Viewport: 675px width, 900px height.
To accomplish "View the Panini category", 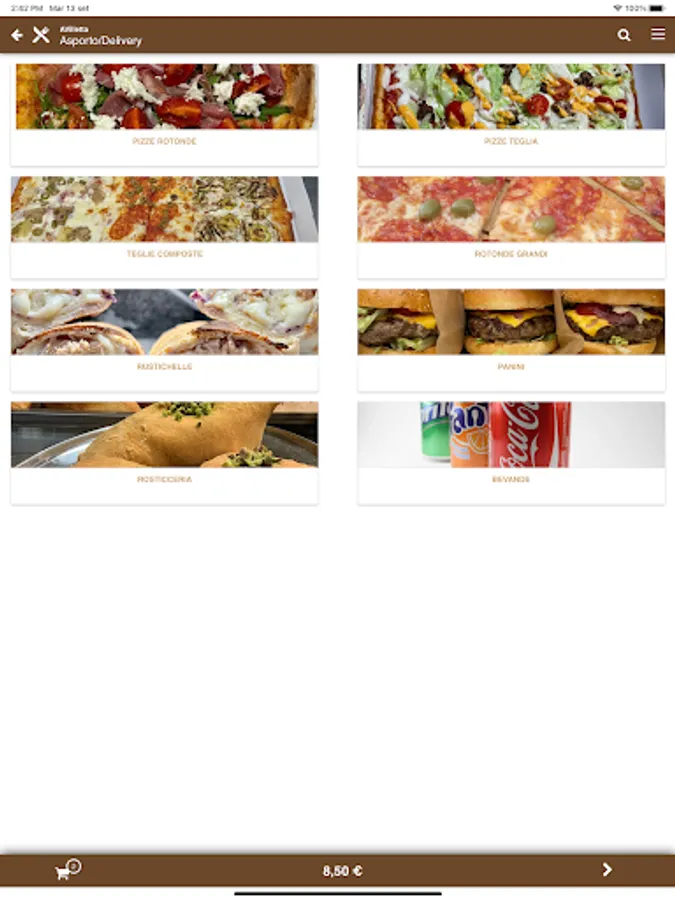I will point(511,340).
